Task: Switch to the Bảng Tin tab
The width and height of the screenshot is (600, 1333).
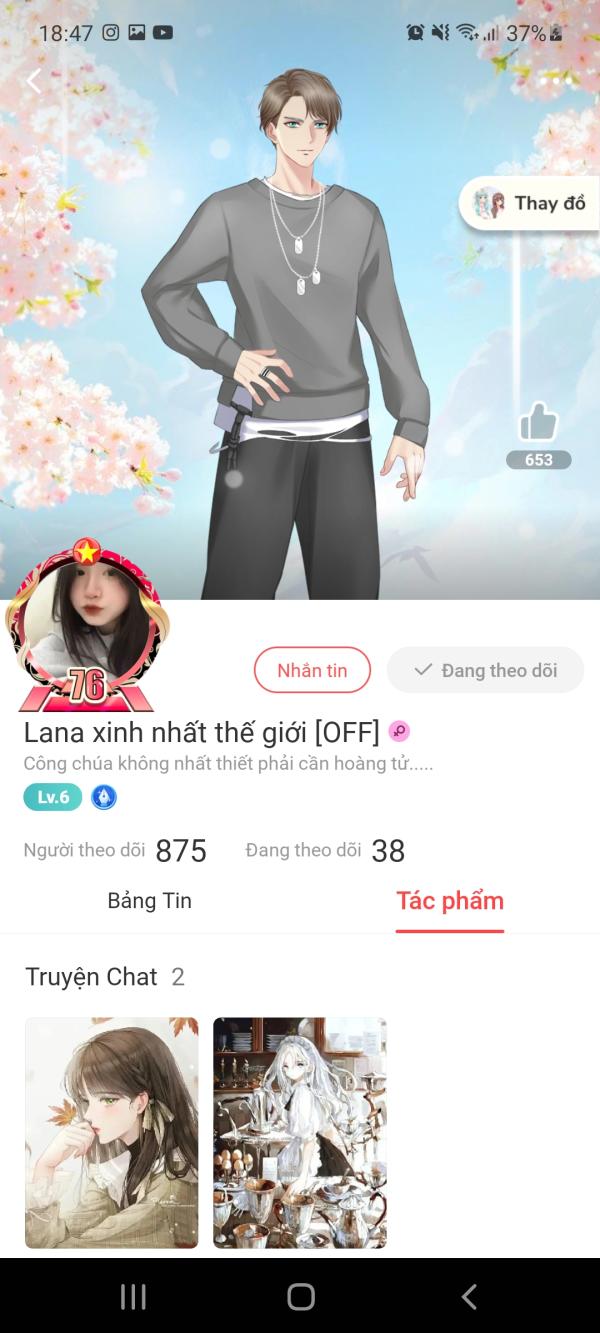Action: (x=149, y=901)
